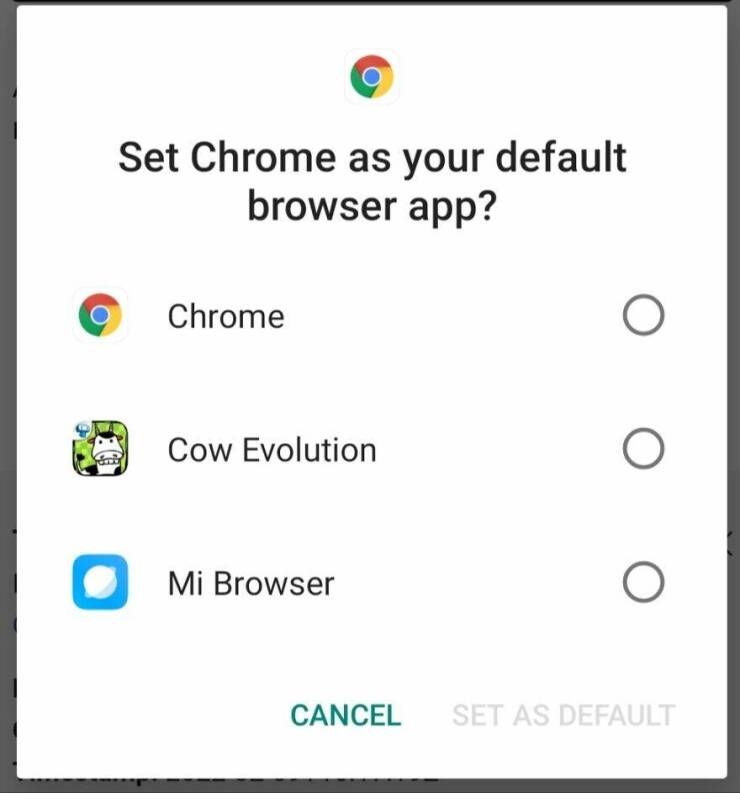Screen dimensions: 740x793
Task: Select Chrome as the default browser
Action: [642, 317]
